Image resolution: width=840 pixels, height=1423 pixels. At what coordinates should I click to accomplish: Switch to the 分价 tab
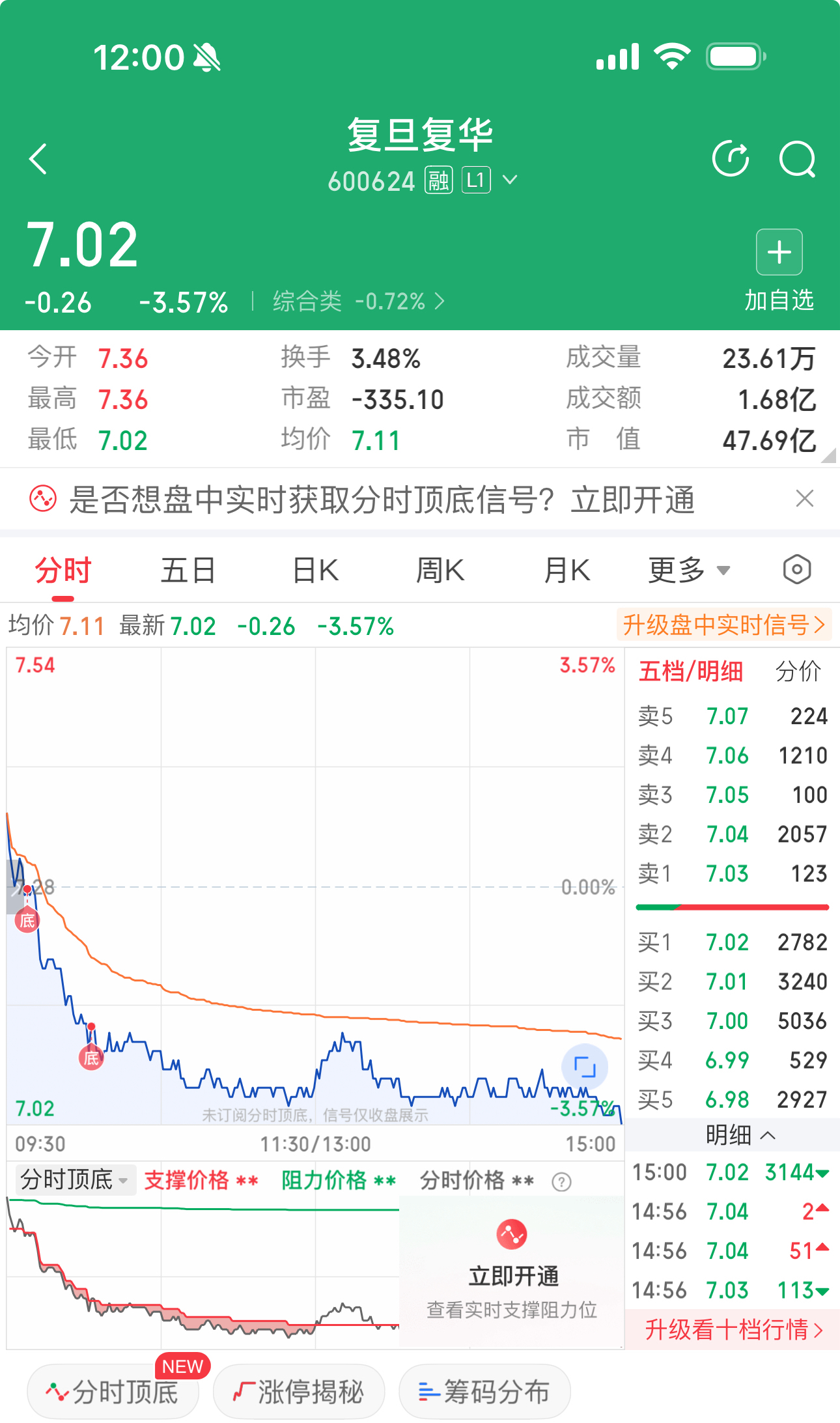(798, 671)
